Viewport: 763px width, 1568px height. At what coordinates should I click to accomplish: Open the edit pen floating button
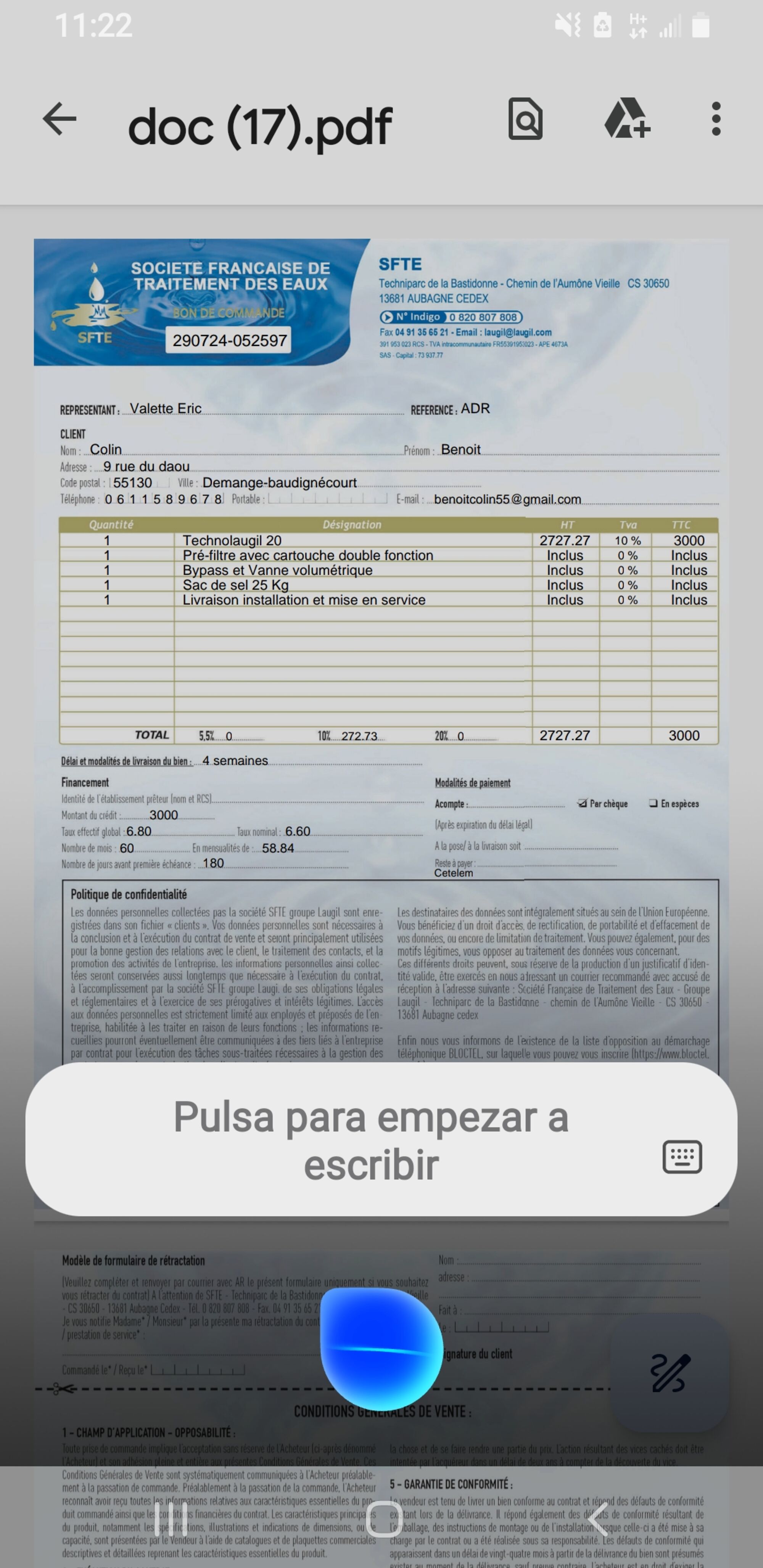(x=670, y=1373)
